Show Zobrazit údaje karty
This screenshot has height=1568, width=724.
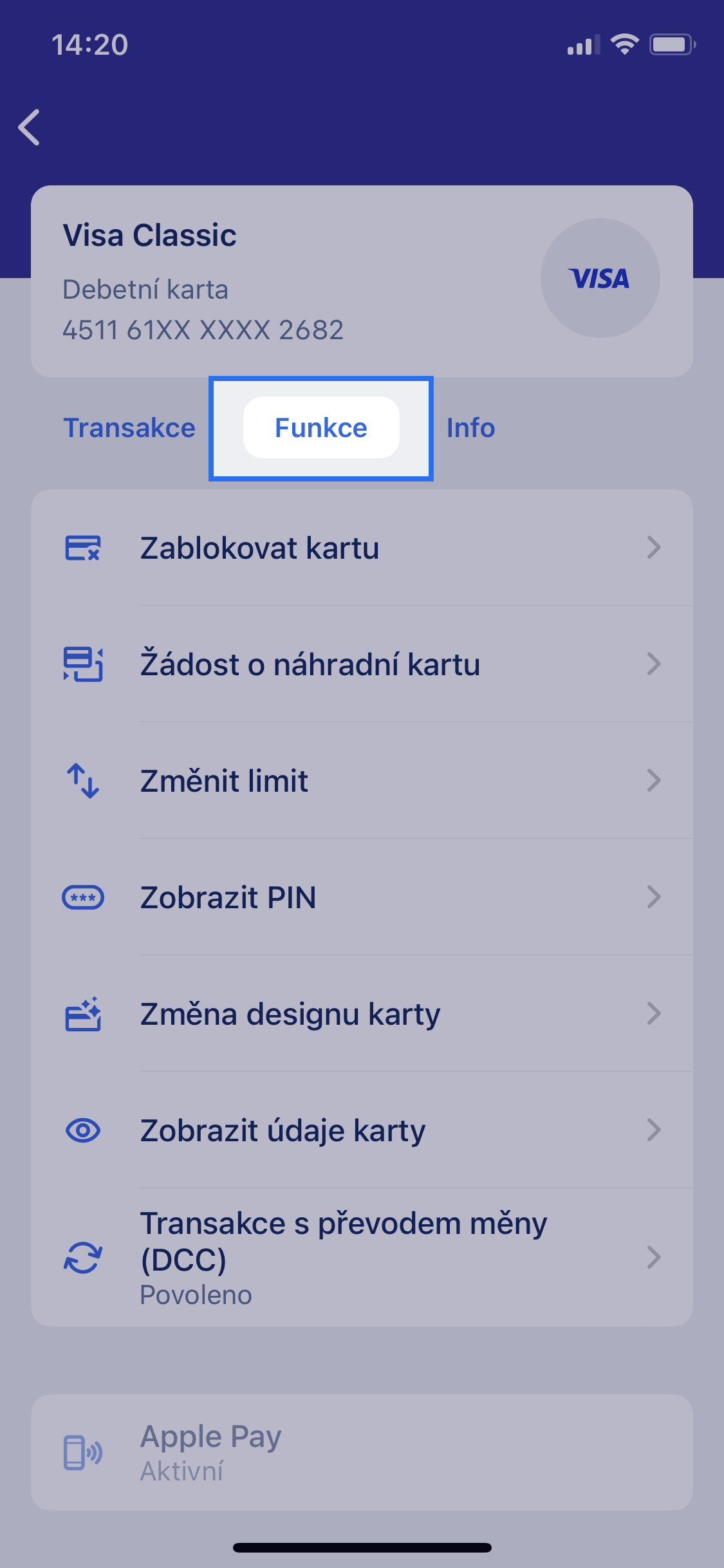tap(362, 1130)
